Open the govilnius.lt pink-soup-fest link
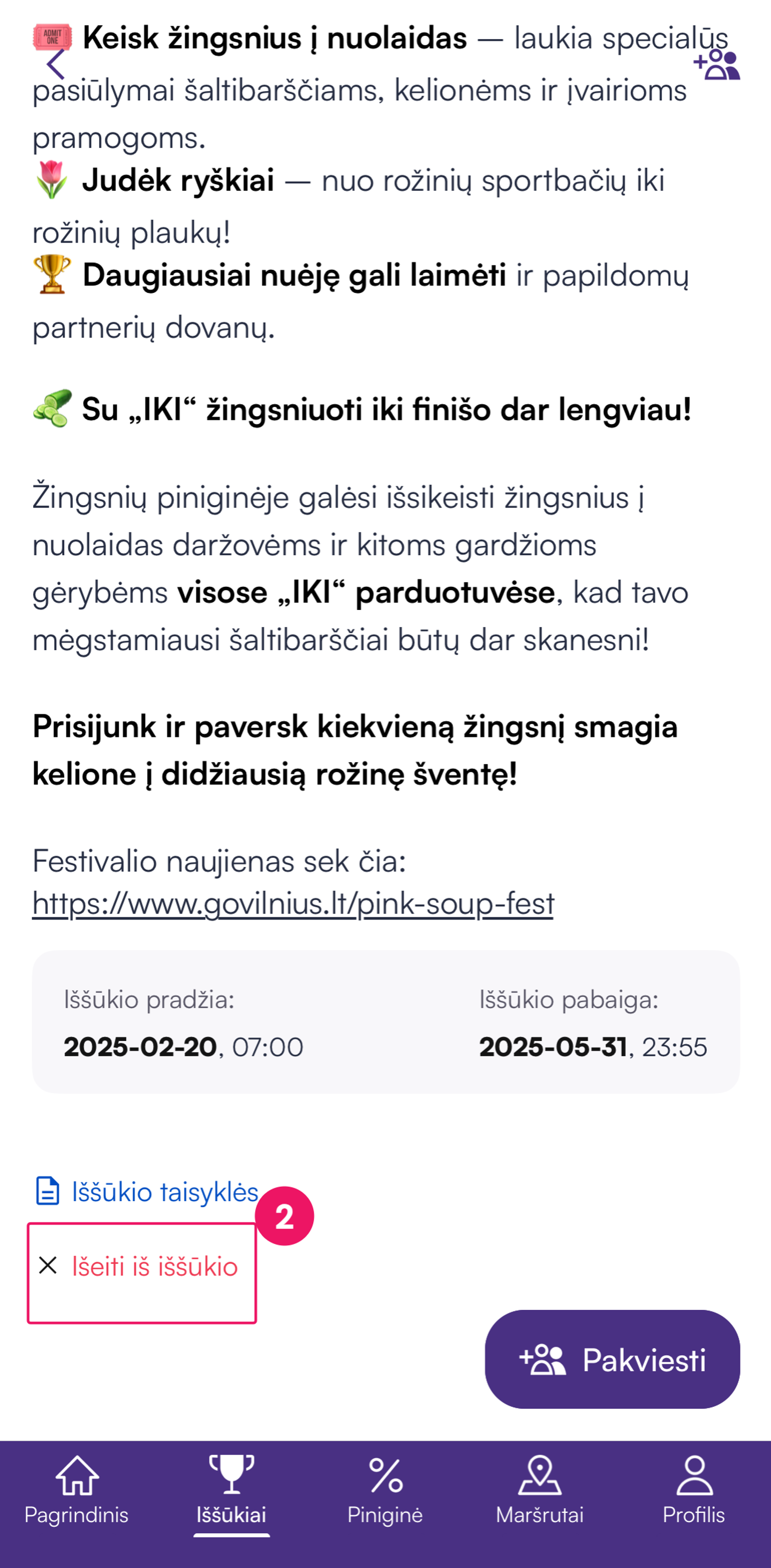Image resolution: width=771 pixels, height=1568 pixels. click(x=293, y=903)
